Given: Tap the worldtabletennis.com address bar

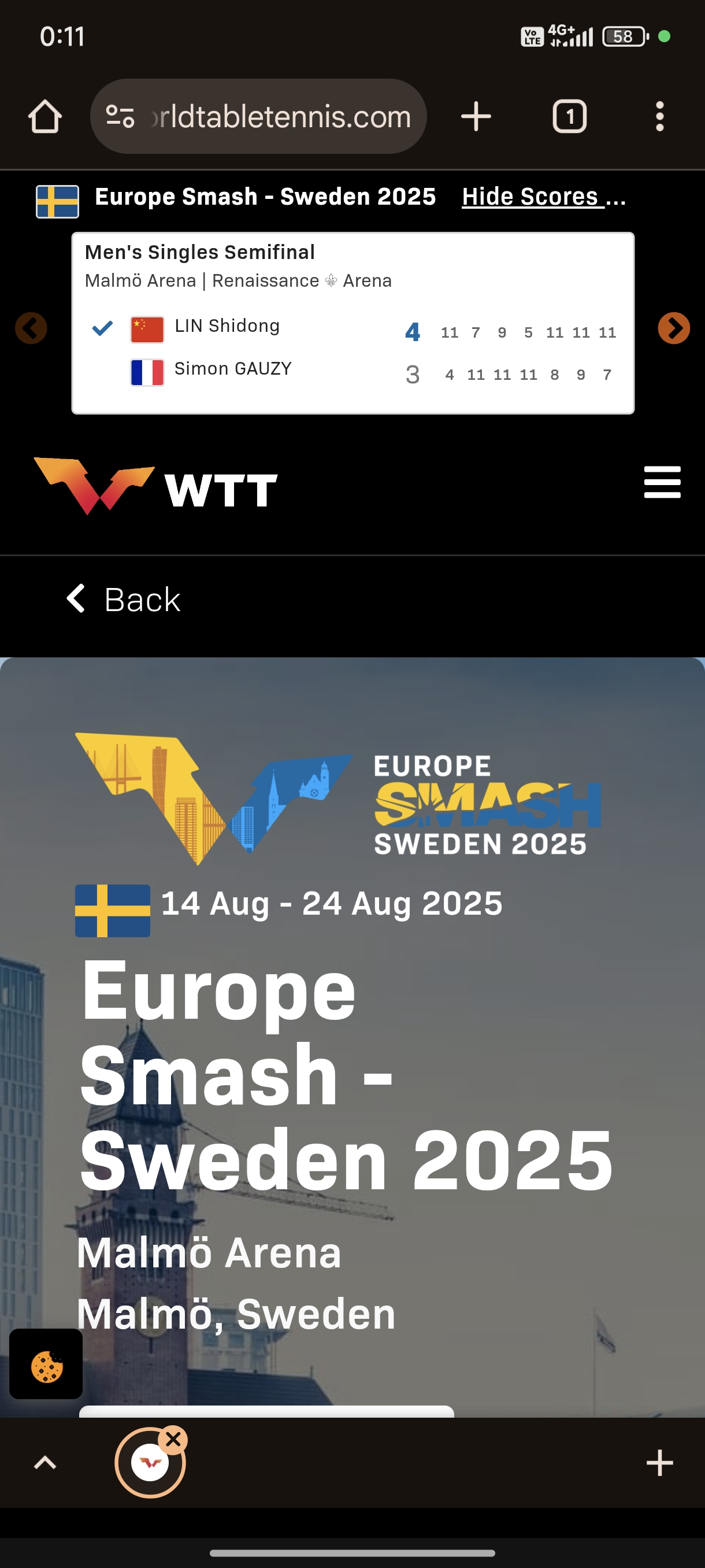Looking at the screenshot, I should pyautogui.click(x=281, y=116).
